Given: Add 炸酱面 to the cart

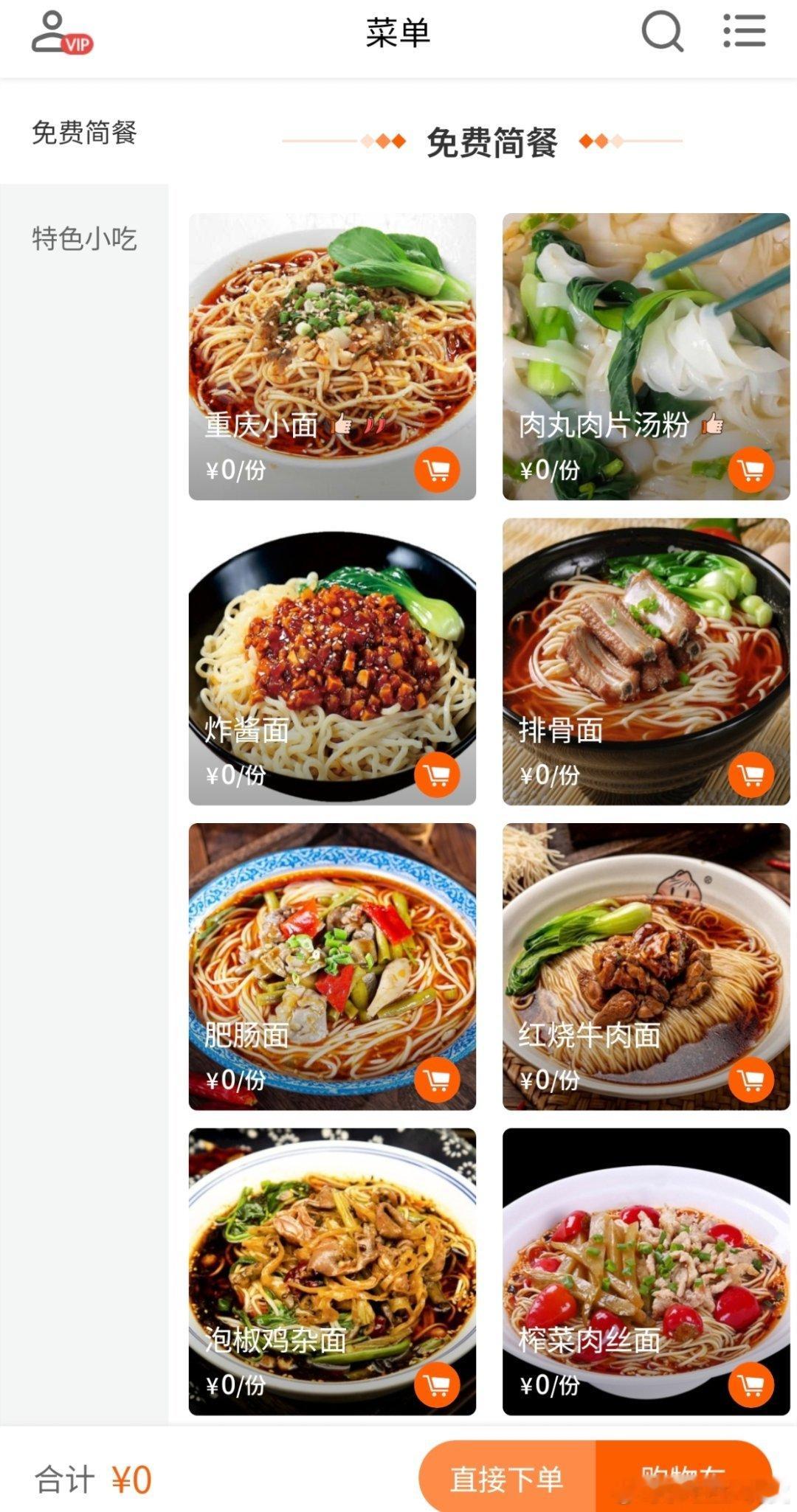Looking at the screenshot, I should click(x=437, y=775).
